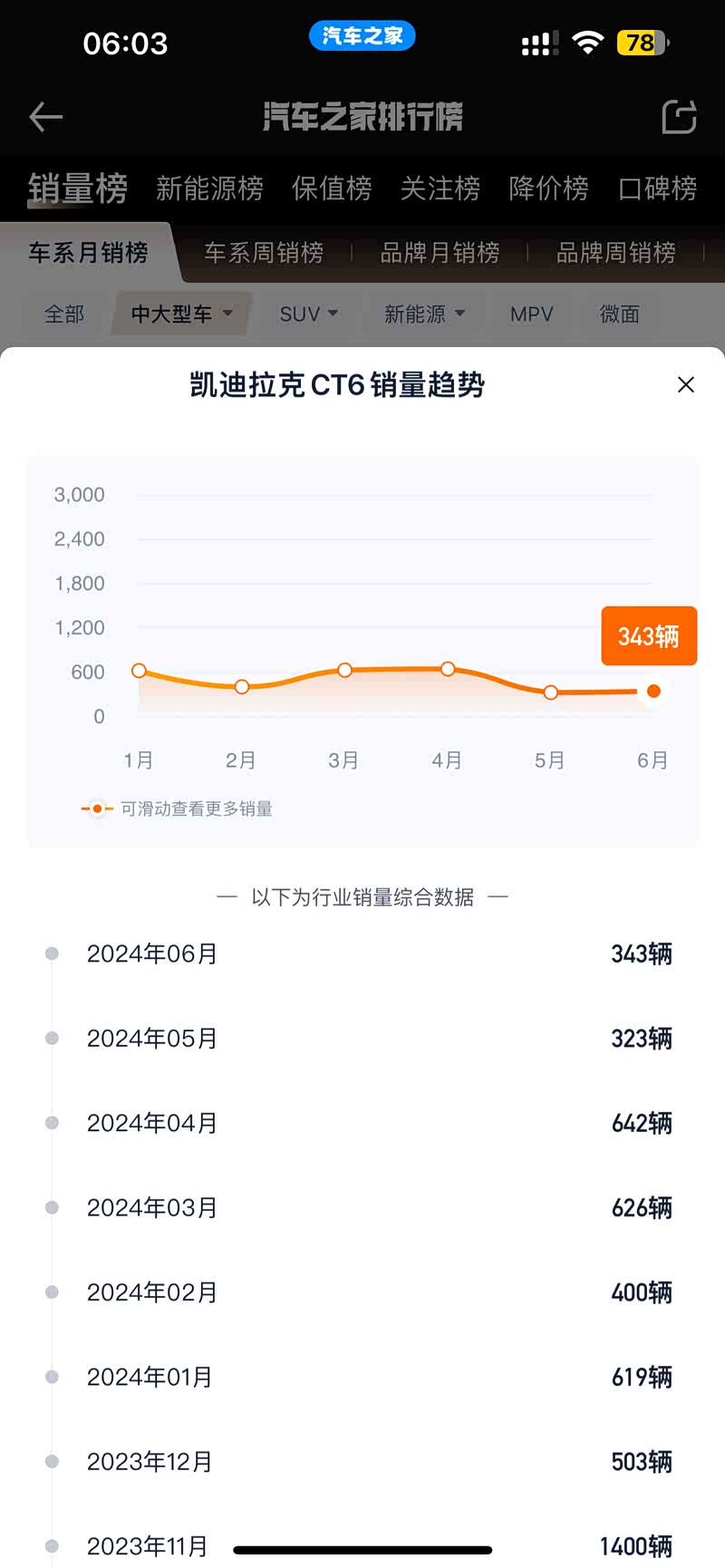This screenshot has width=725, height=1568.
Task: Go back using the top-left arrow
Action: point(45,117)
